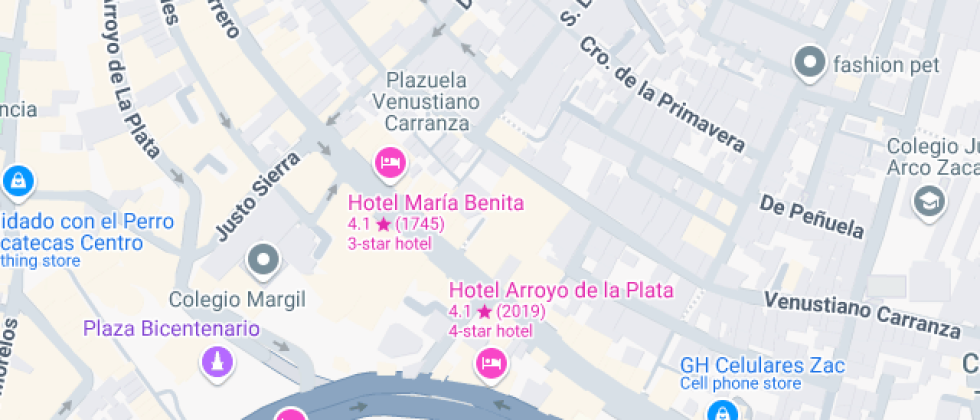View the Colegio Margil place marker
The image size is (980, 420).
[264, 259]
